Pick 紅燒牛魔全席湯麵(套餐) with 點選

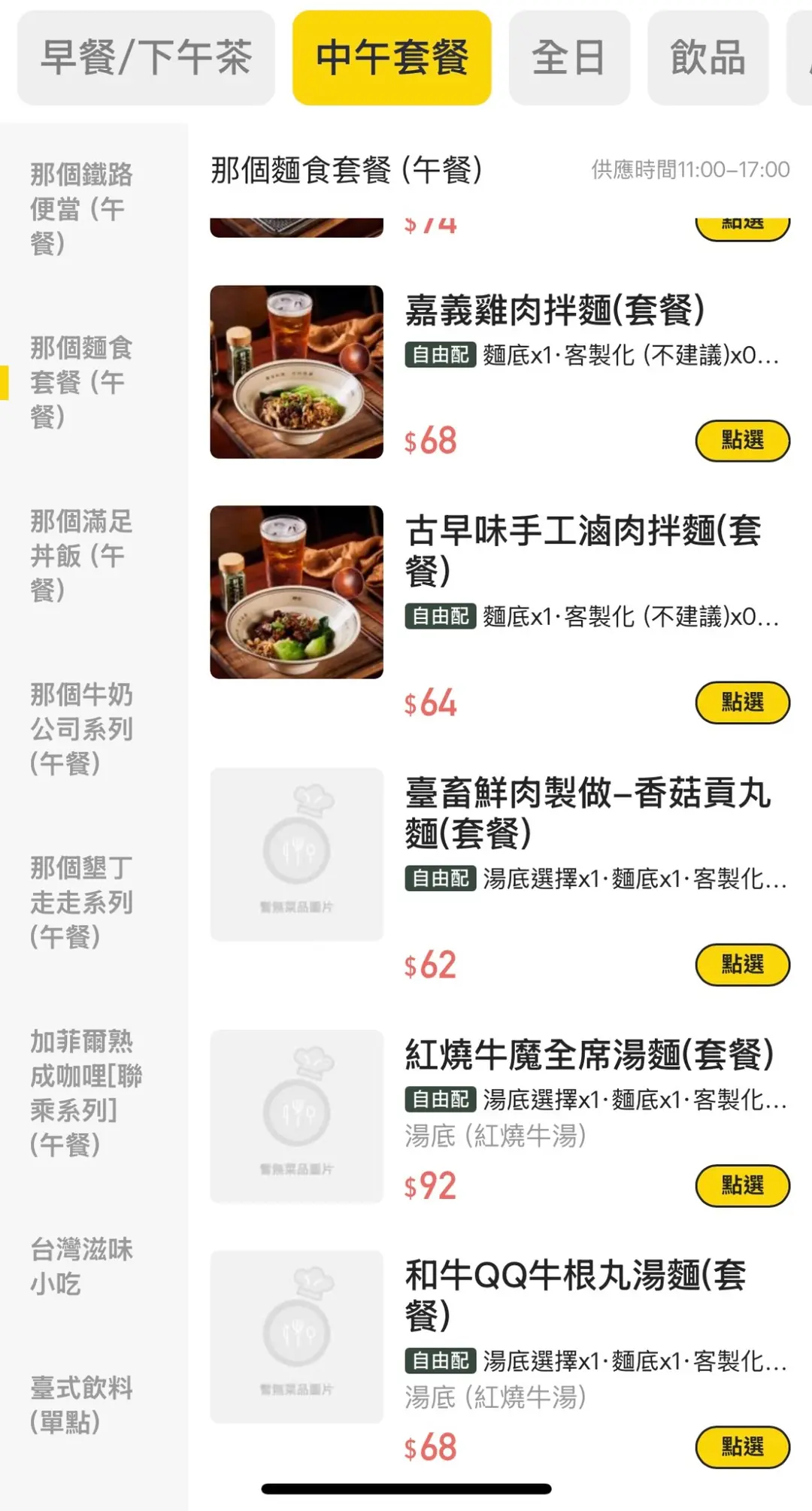[x=742, y=1185]
